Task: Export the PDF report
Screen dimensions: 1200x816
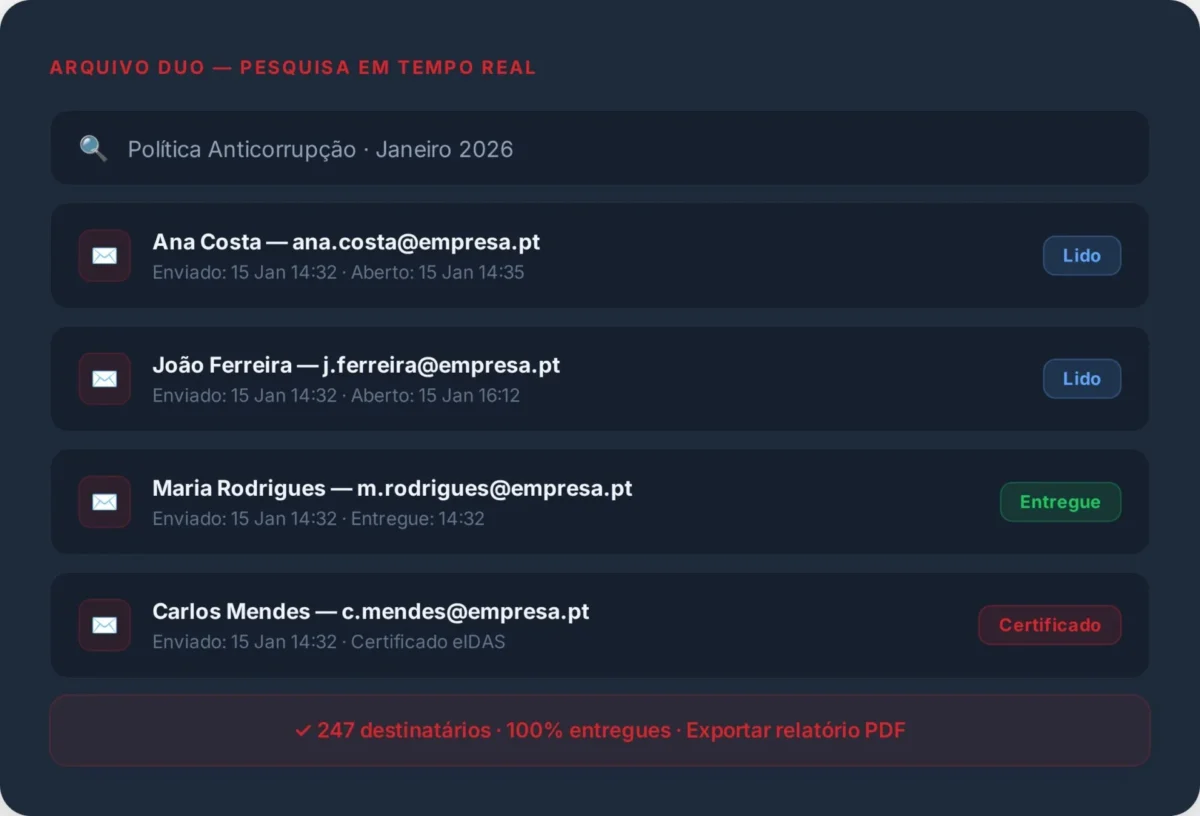Action: coord(795,731)
